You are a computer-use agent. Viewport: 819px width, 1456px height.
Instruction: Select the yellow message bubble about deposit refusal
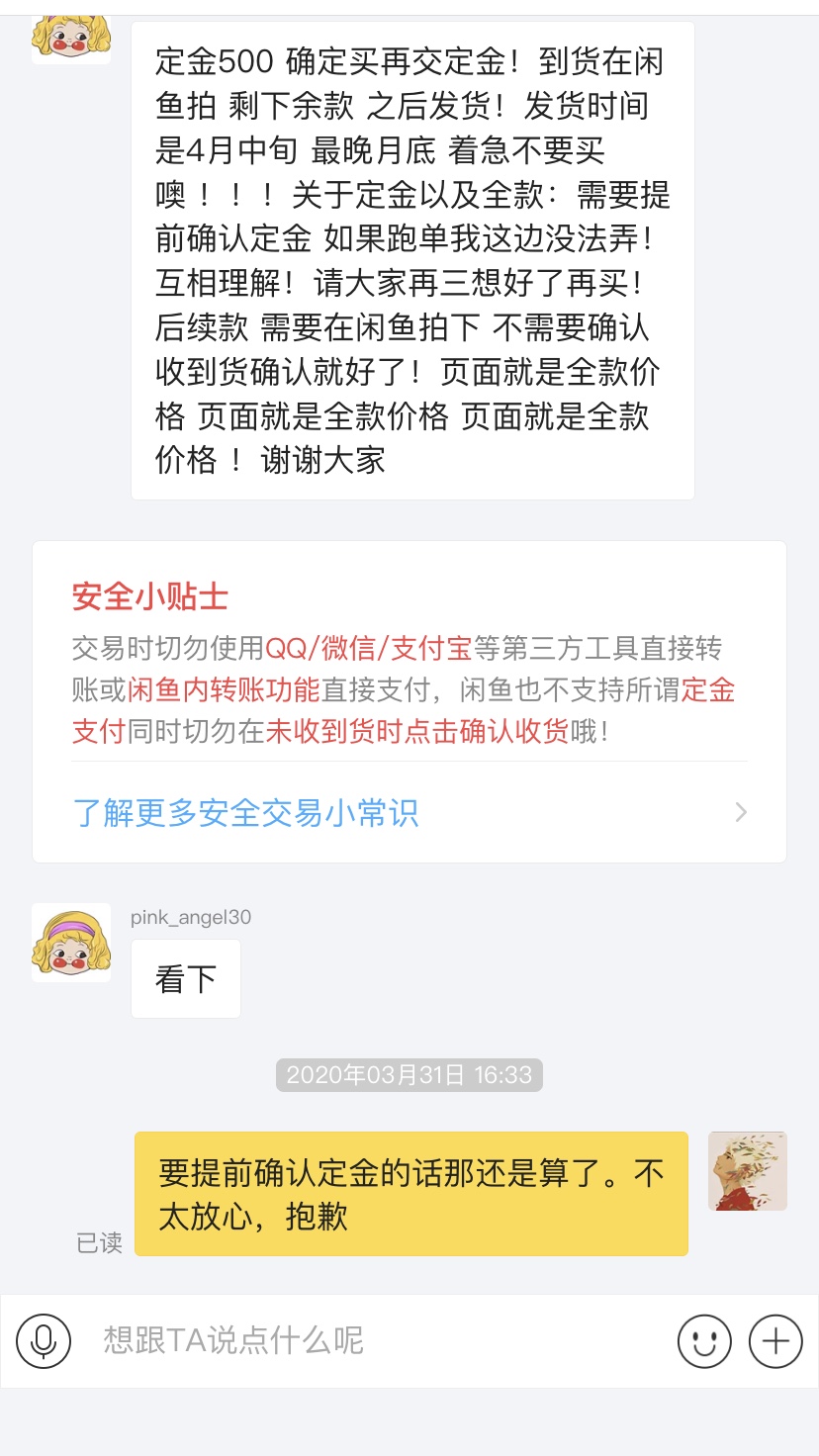click(x=410, y=1194)
